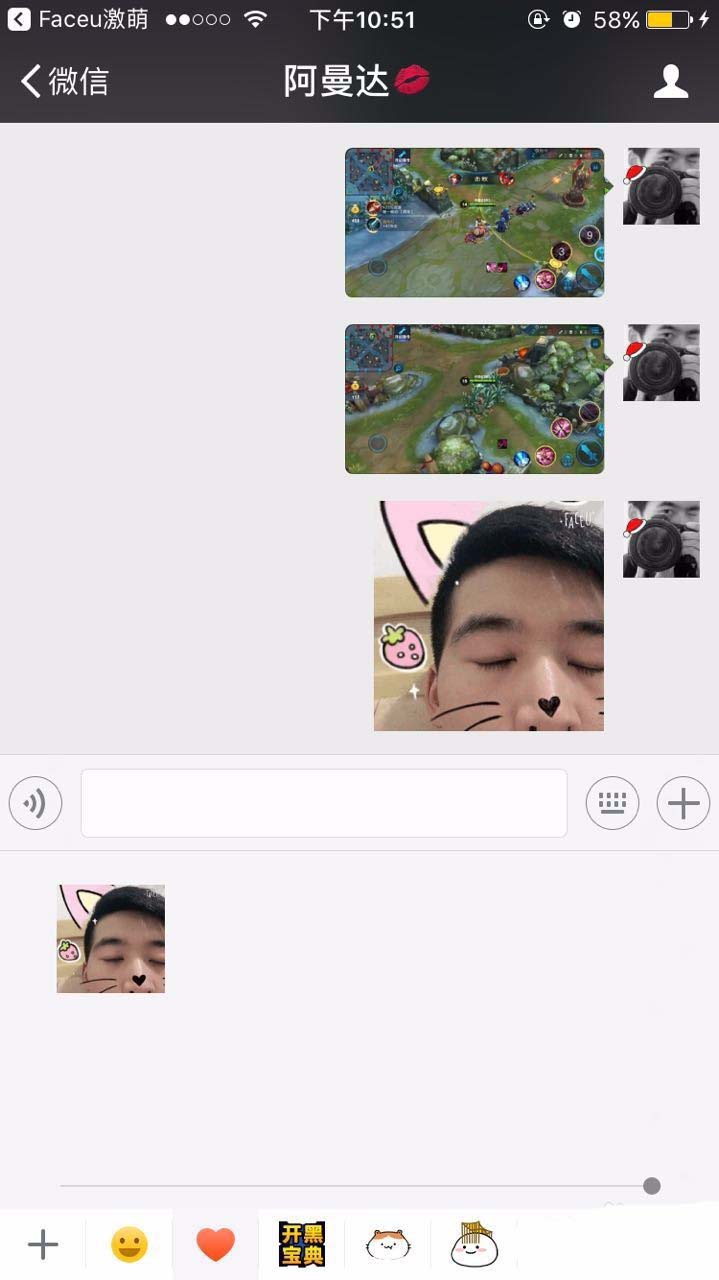Add a new sticker pack
Viewport: 719px width, 1280px height.
click(x=42, y=1245)
